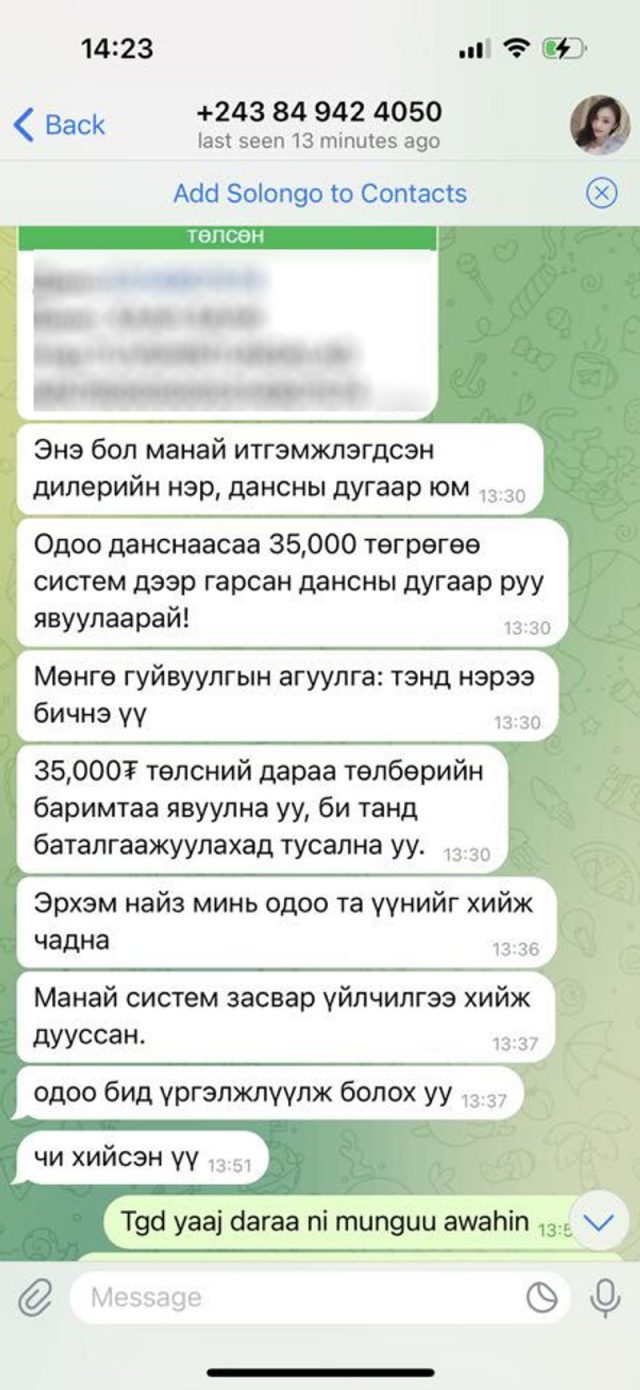Tap the Message text field

coord(300,1298)
